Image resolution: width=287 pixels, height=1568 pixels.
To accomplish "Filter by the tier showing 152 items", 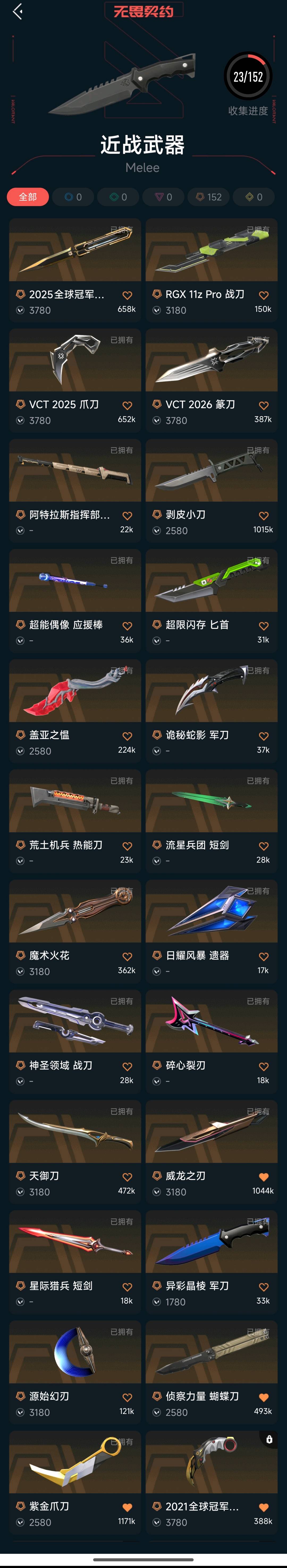I will coord(208,197).
